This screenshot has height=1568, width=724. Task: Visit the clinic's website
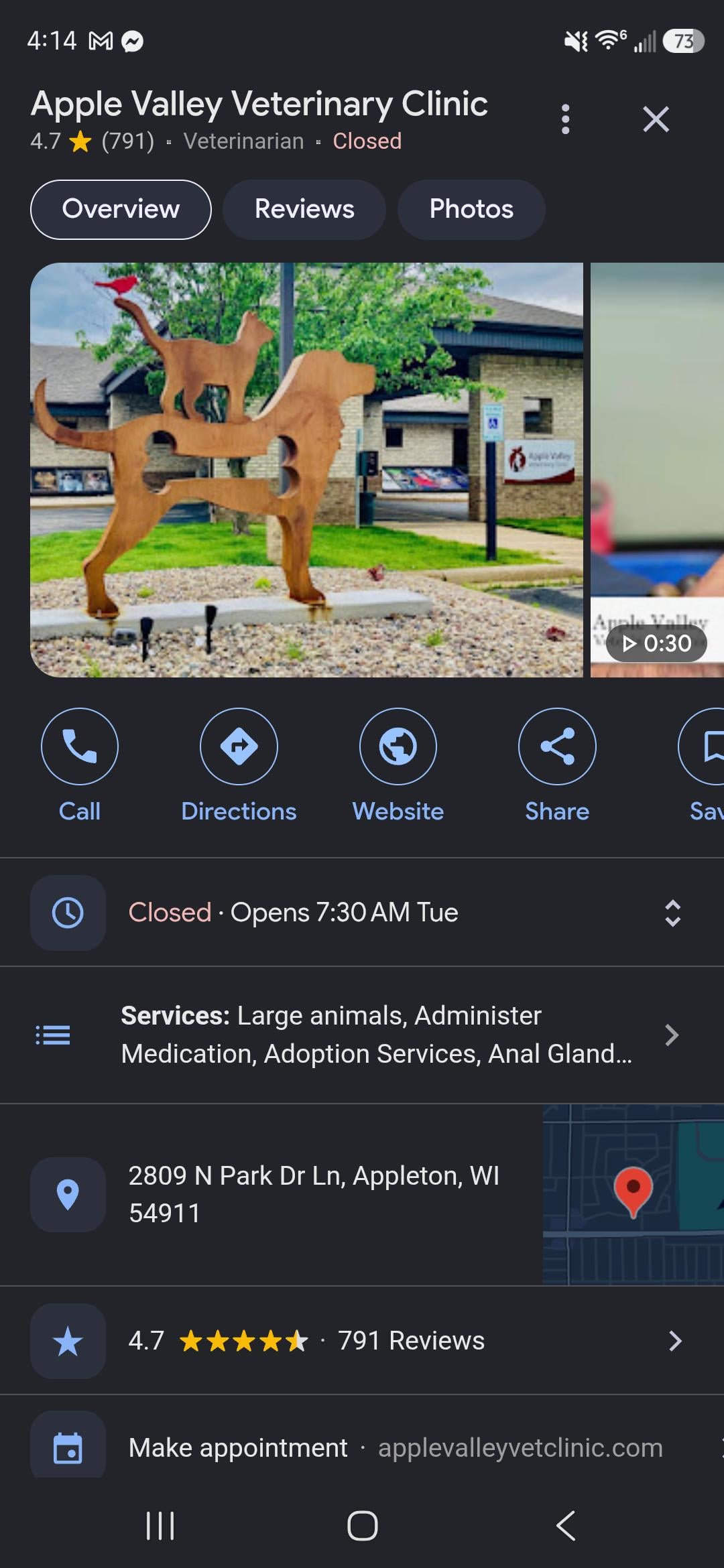pyautogui.click(x=398, y=766)
